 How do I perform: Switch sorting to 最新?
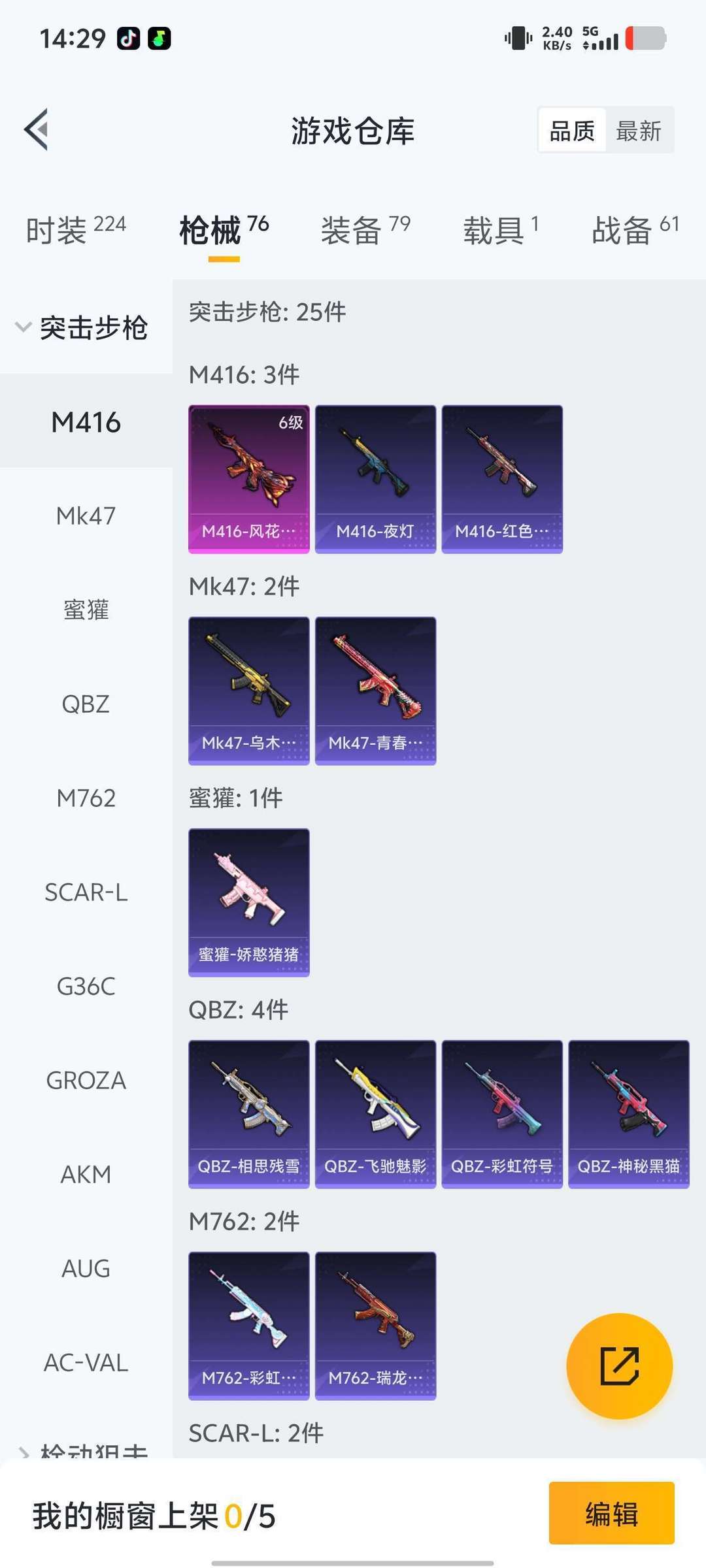click(x=639, y=131)
